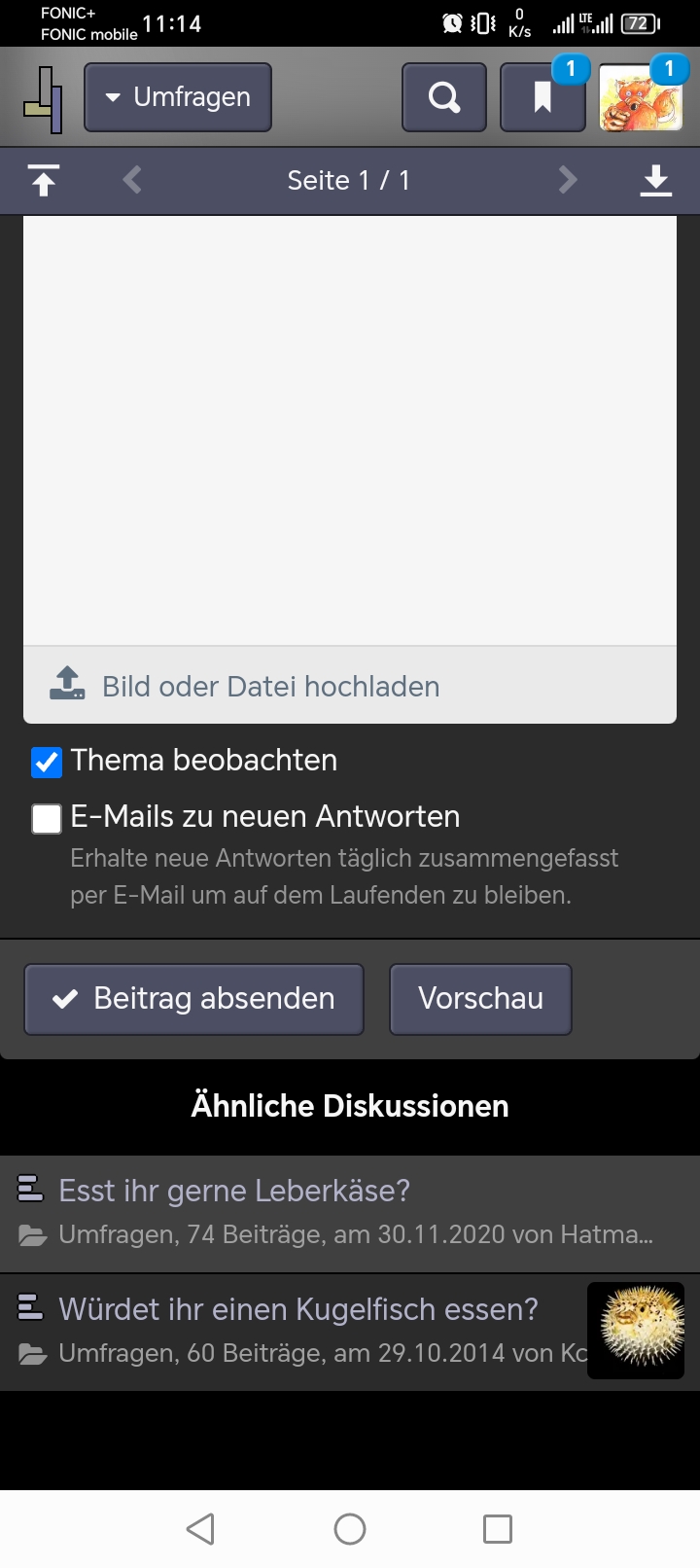Open discussion Würdet ihr einen Kugelfisch essen?

[298, 1309]
